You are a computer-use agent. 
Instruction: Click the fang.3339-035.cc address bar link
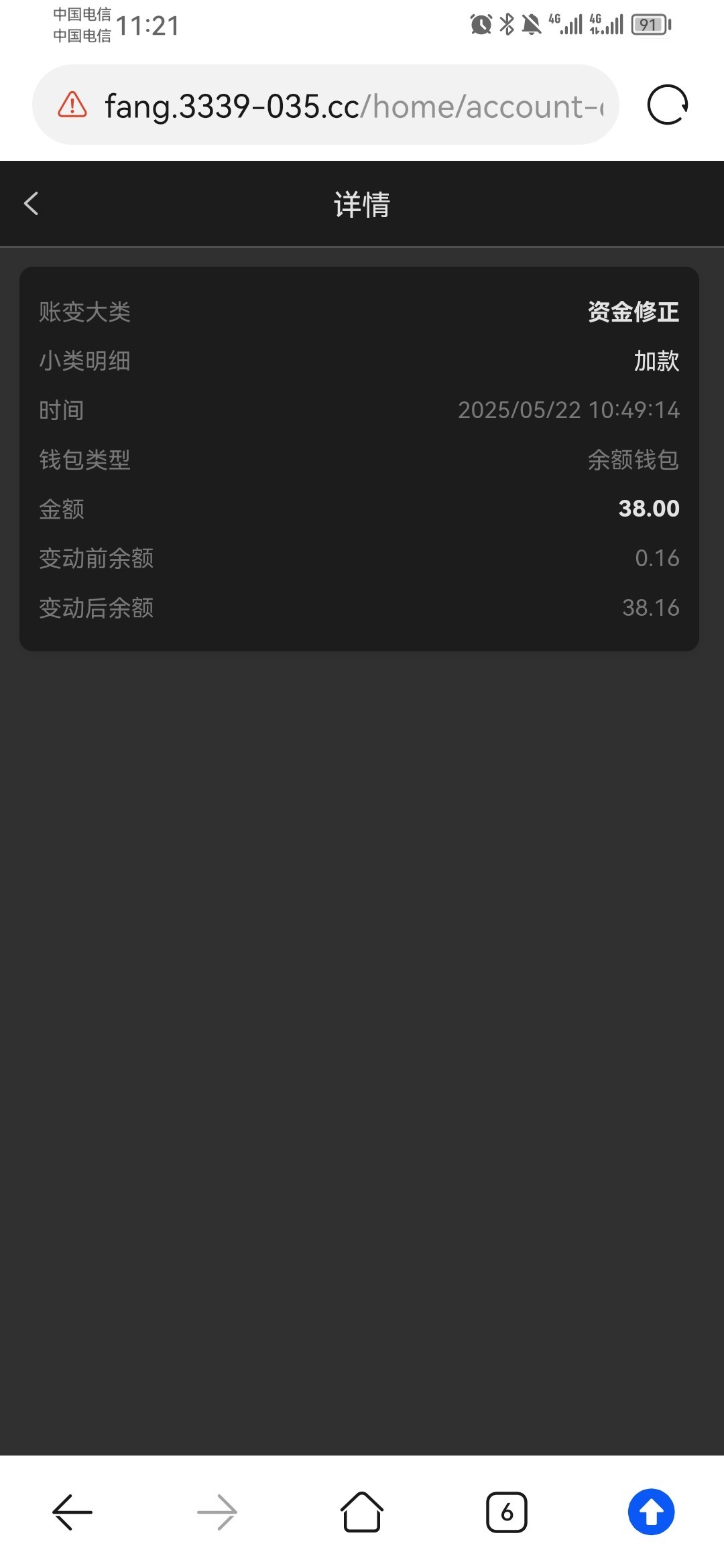[x=322, y=105]
